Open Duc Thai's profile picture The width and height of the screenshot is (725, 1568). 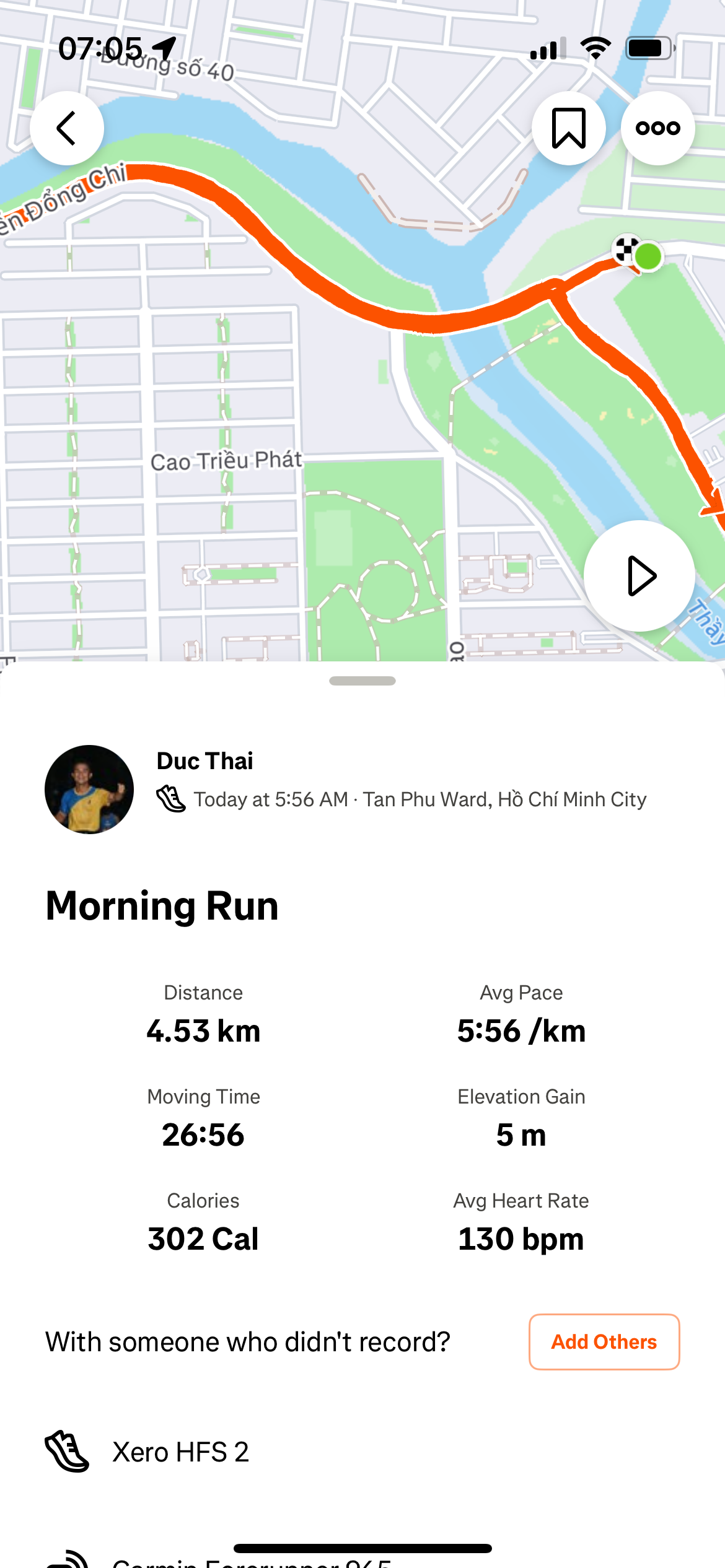[x=89, y=789]
